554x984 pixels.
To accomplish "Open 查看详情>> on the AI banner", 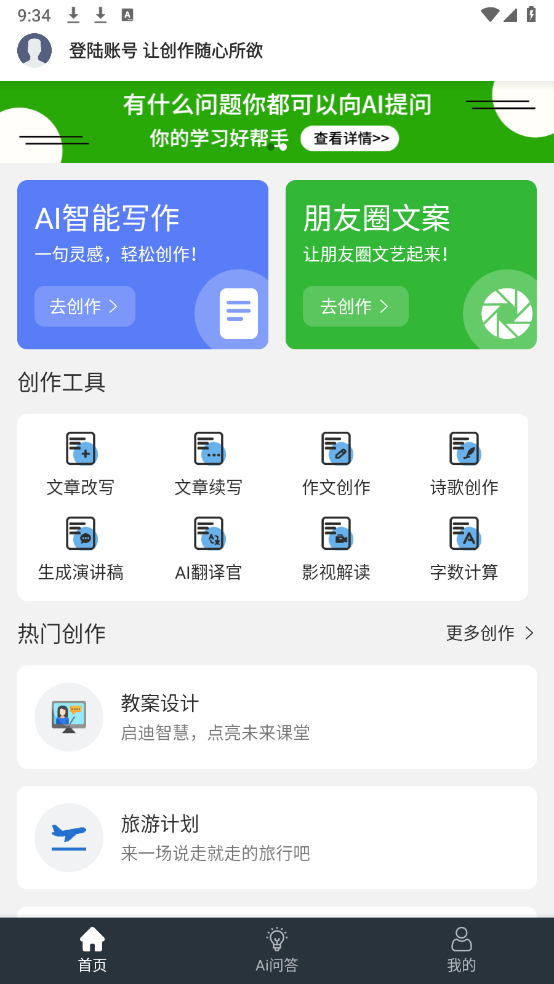I will click(x=349, y=139).
